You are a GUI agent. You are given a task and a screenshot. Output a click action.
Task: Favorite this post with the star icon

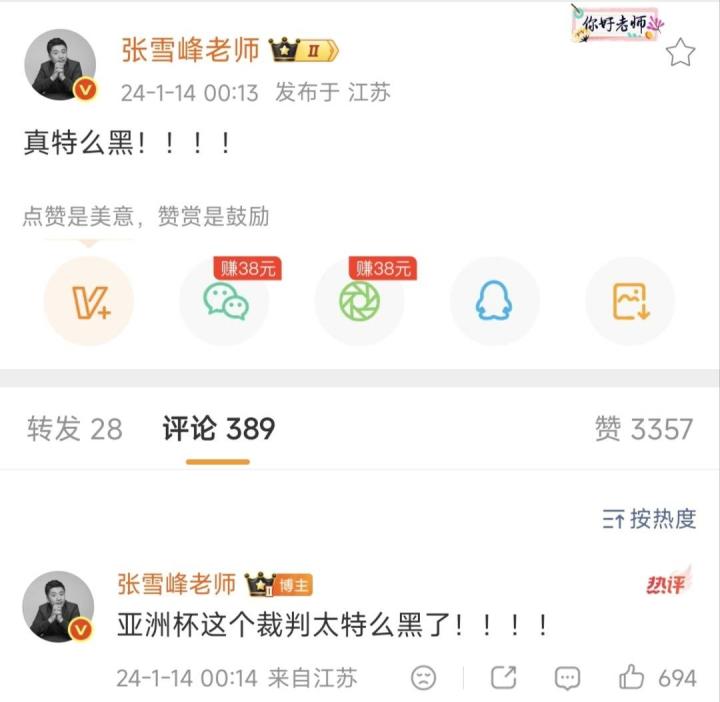point(681,52)
